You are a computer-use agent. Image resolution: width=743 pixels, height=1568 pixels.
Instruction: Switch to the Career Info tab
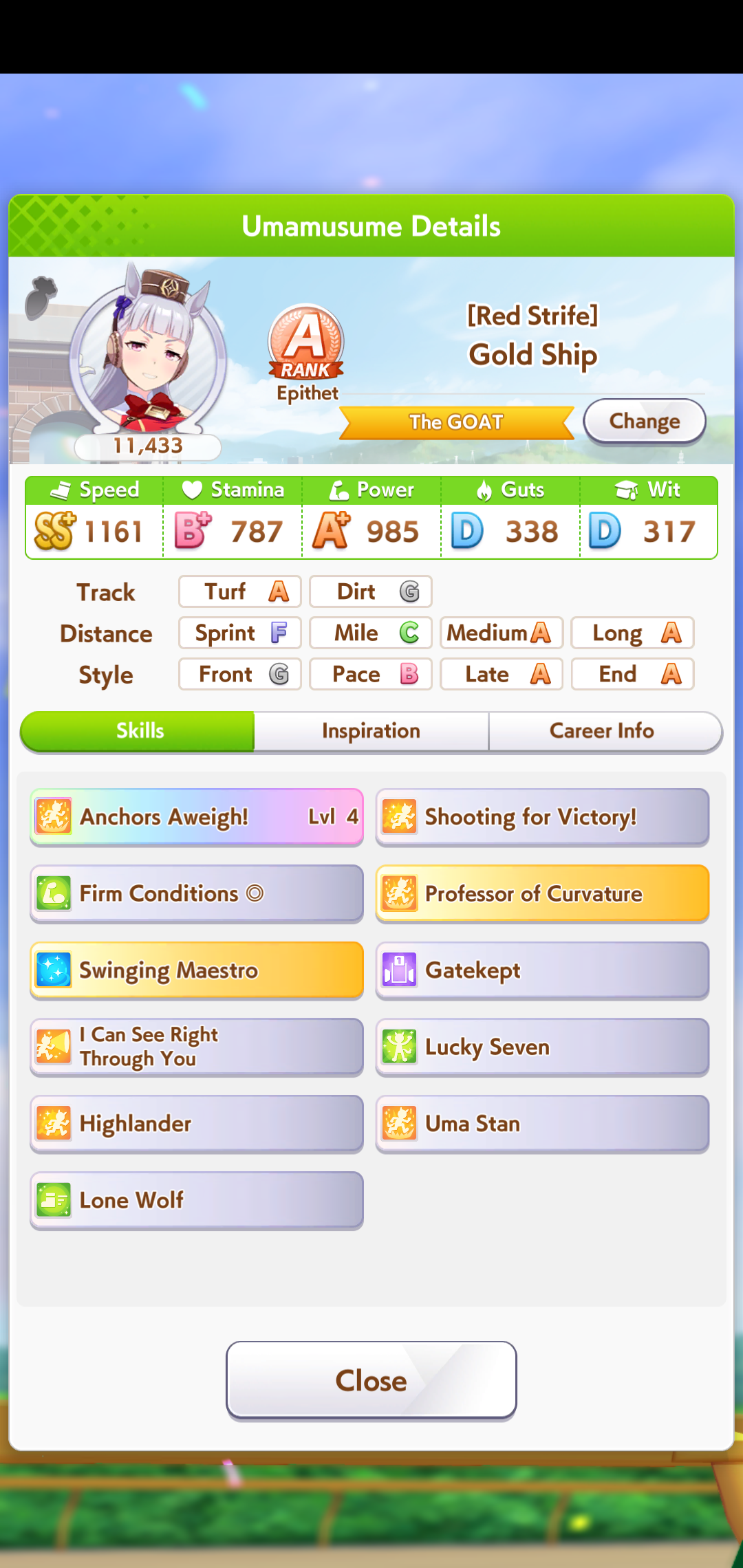coord(602,731)
